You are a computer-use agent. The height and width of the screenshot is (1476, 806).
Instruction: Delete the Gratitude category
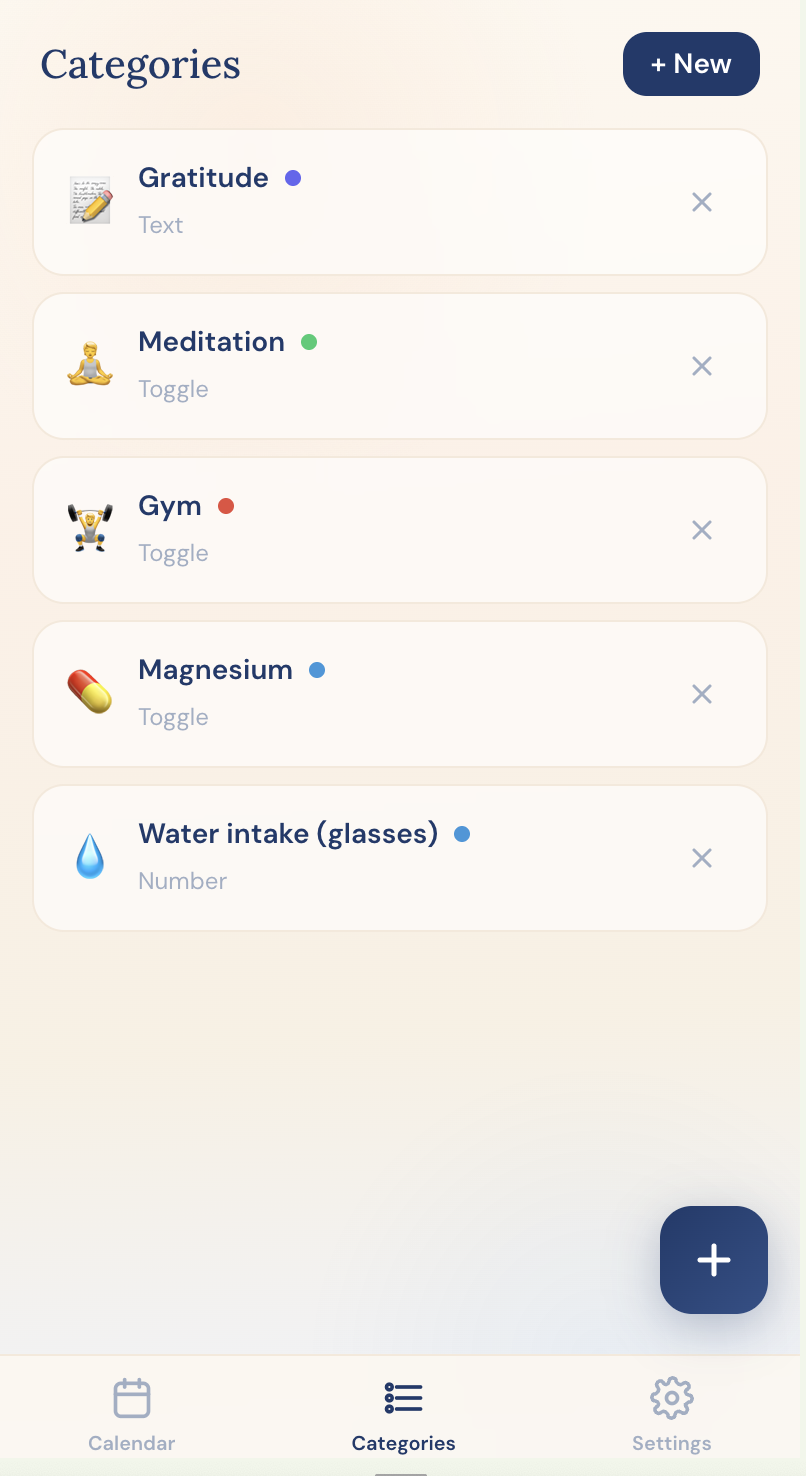click(x=701, y=202)
